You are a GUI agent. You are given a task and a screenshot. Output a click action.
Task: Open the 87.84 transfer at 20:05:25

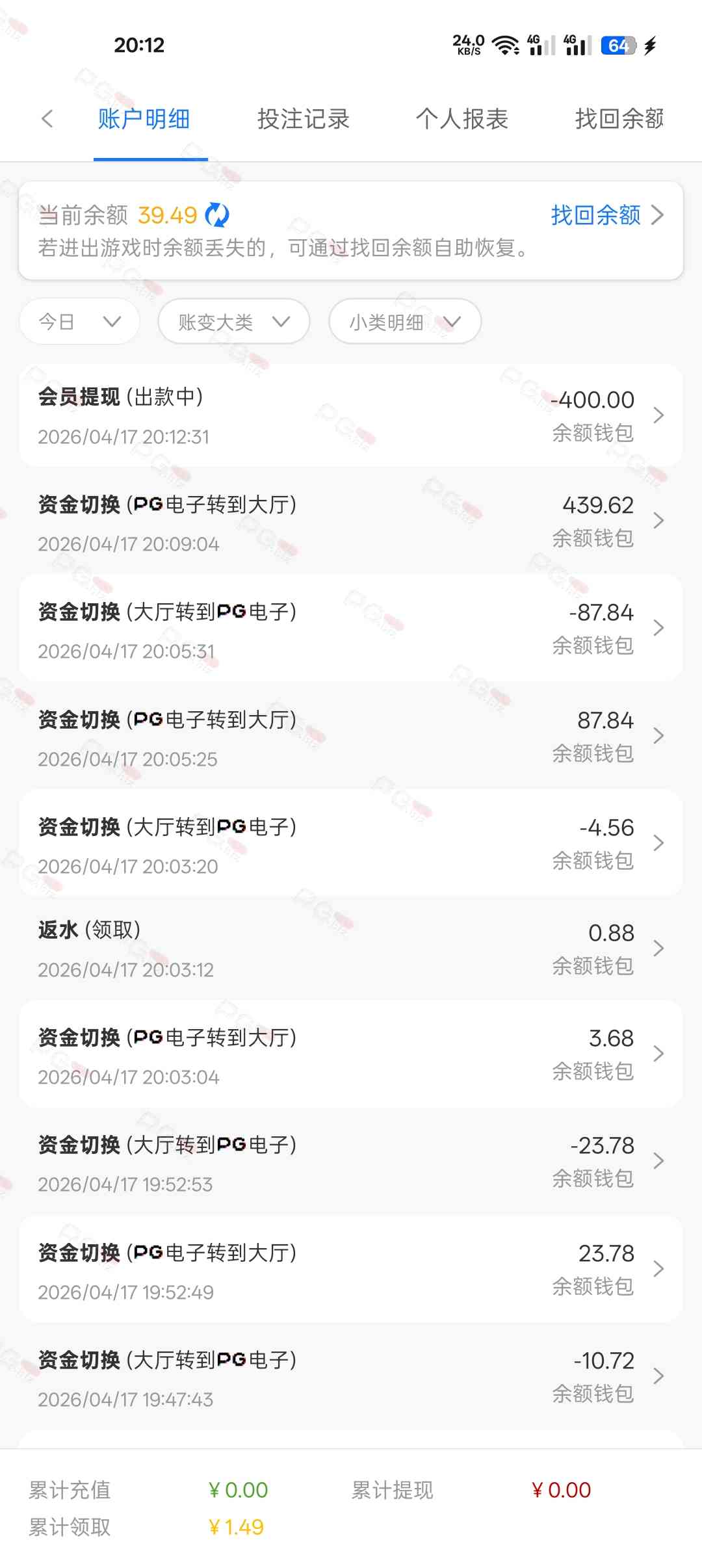[351, 737]
